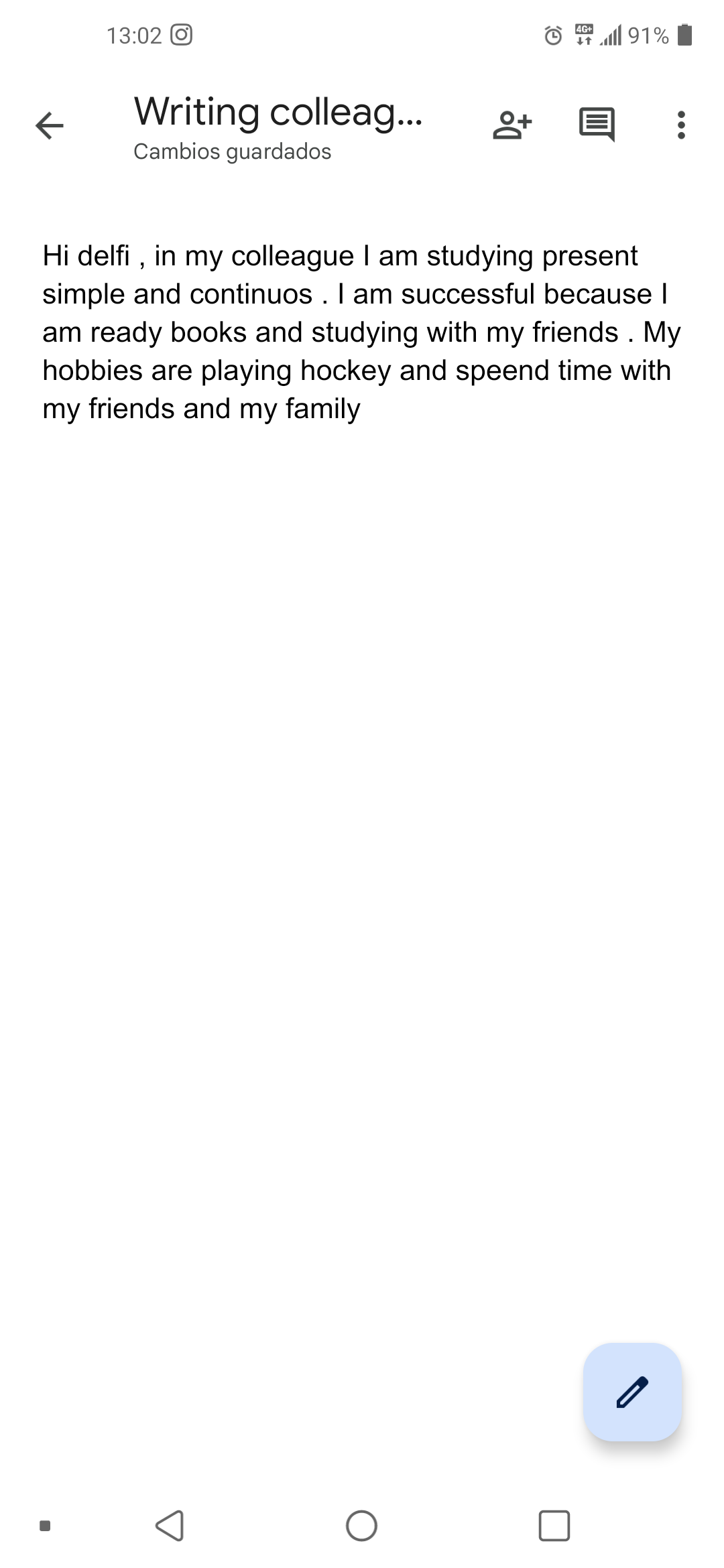Viewport: 724px width, 1568px height.
Task: Open the three-dot overflow menu
Action: 681,125
